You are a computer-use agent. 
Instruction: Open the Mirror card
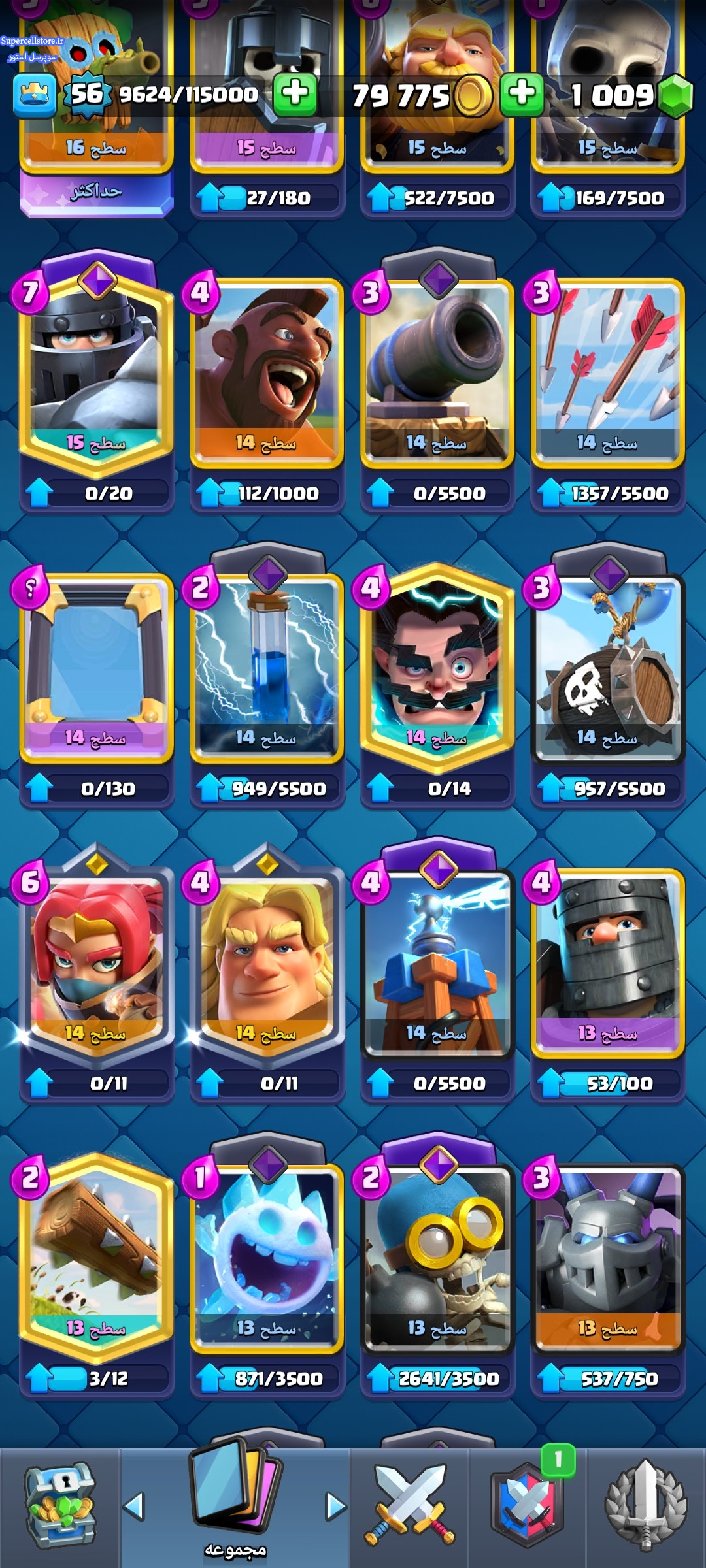point(96,668)
